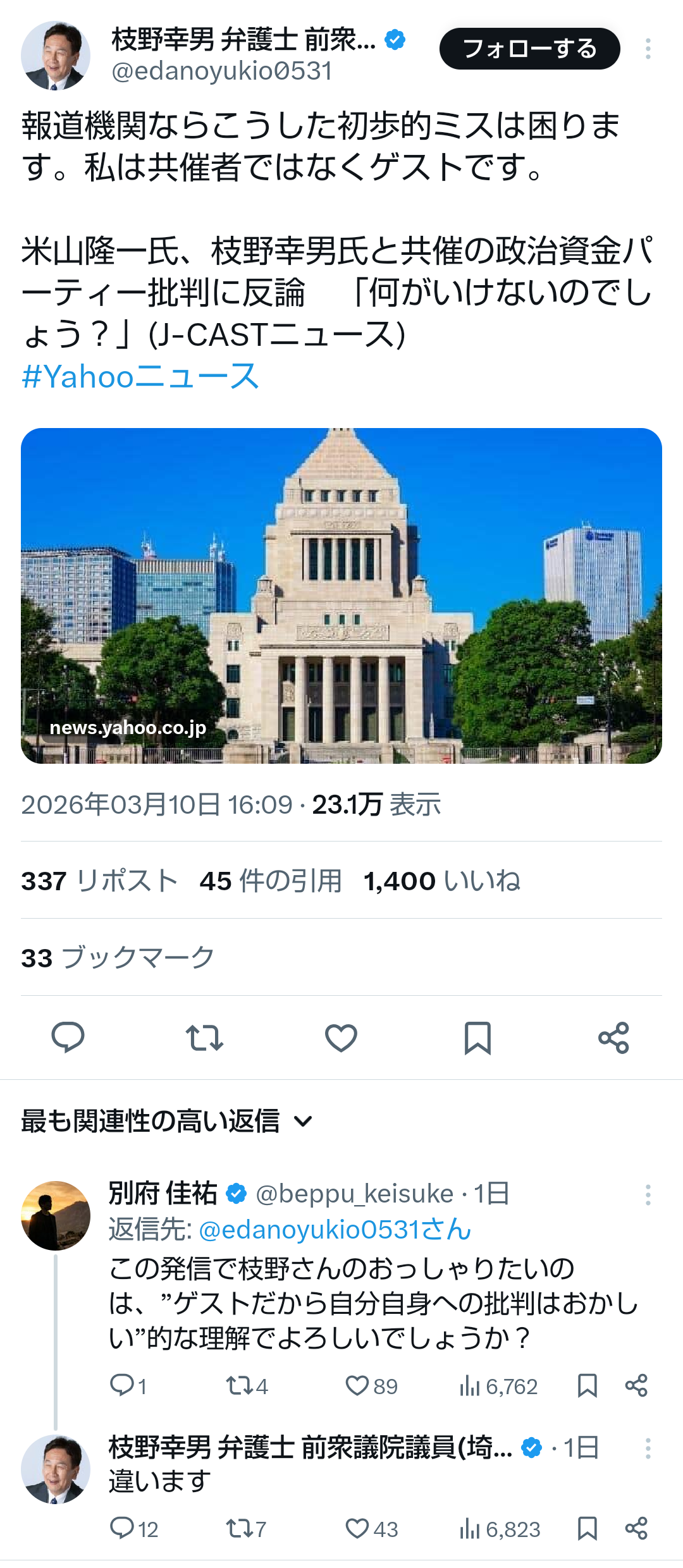Open the news.yahoo.co.jp article card

[341, 596]
